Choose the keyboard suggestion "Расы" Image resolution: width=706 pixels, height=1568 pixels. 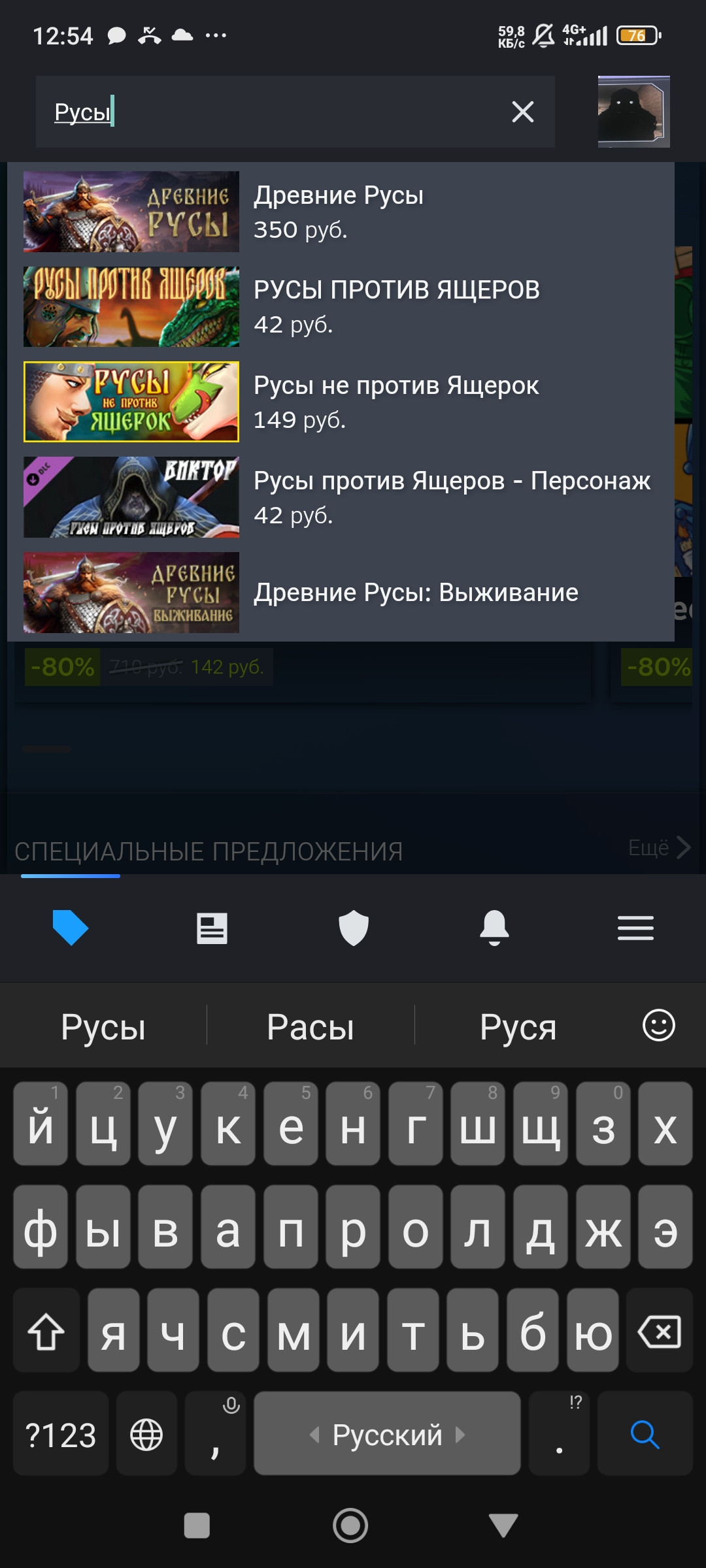pyautogui.click(x=311, y=1027)
